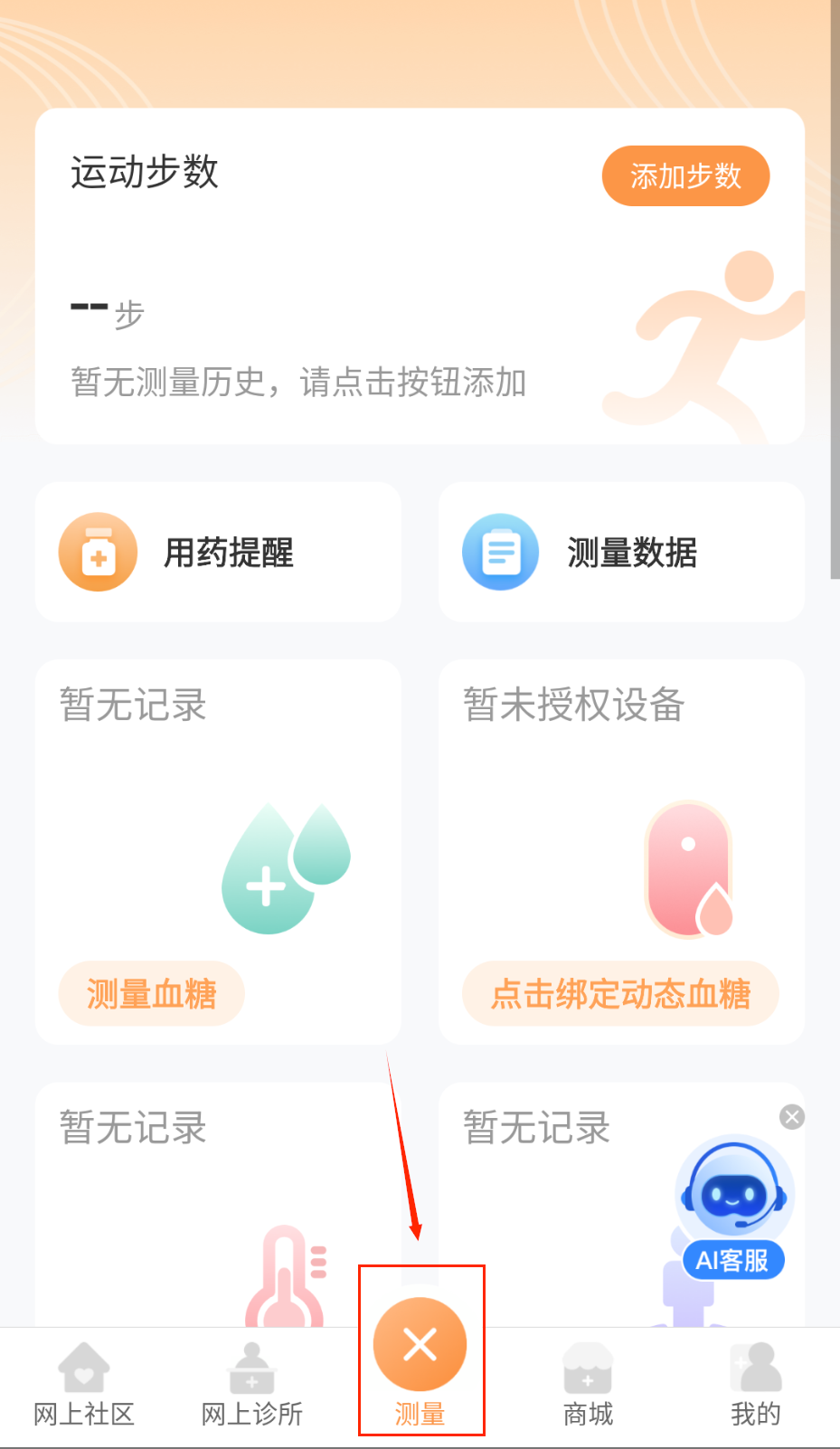Open 用药提醒 medication reminder
The width and height of the screenshot is (840, 1449).
218,552
